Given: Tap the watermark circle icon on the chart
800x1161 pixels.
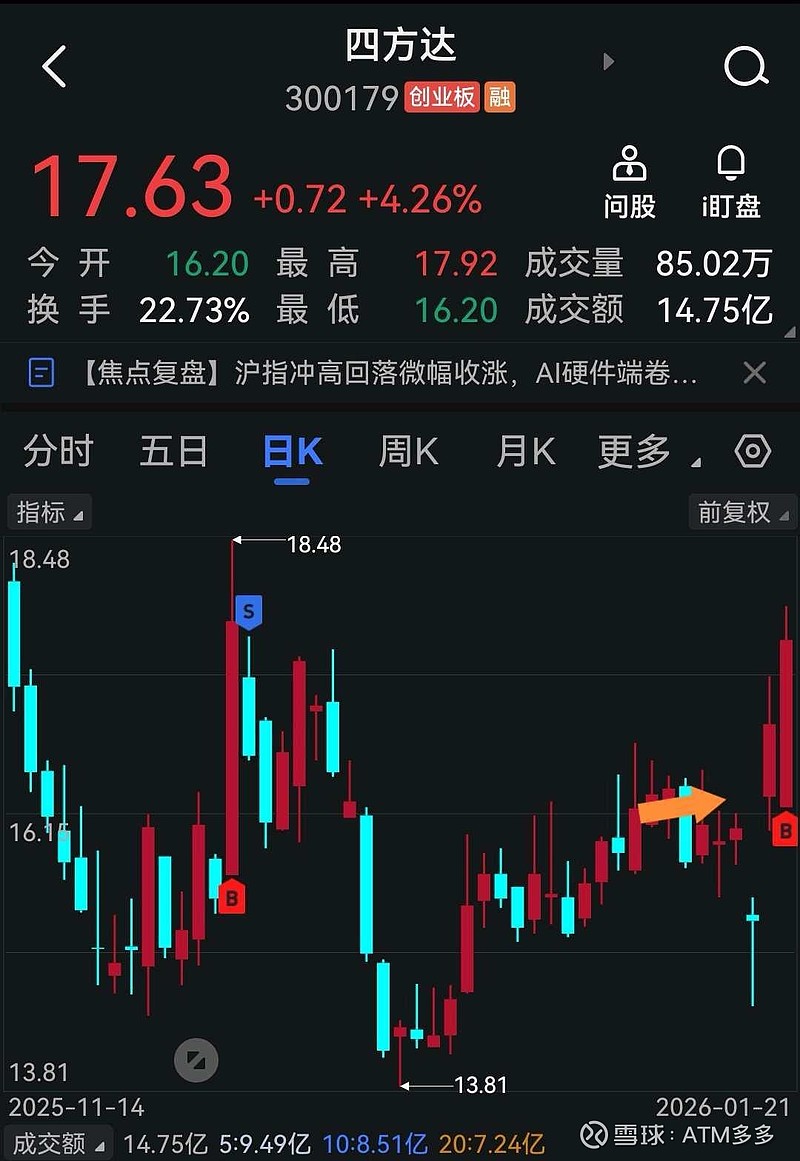Looking at the screenshot, I should click(196, 1058).
